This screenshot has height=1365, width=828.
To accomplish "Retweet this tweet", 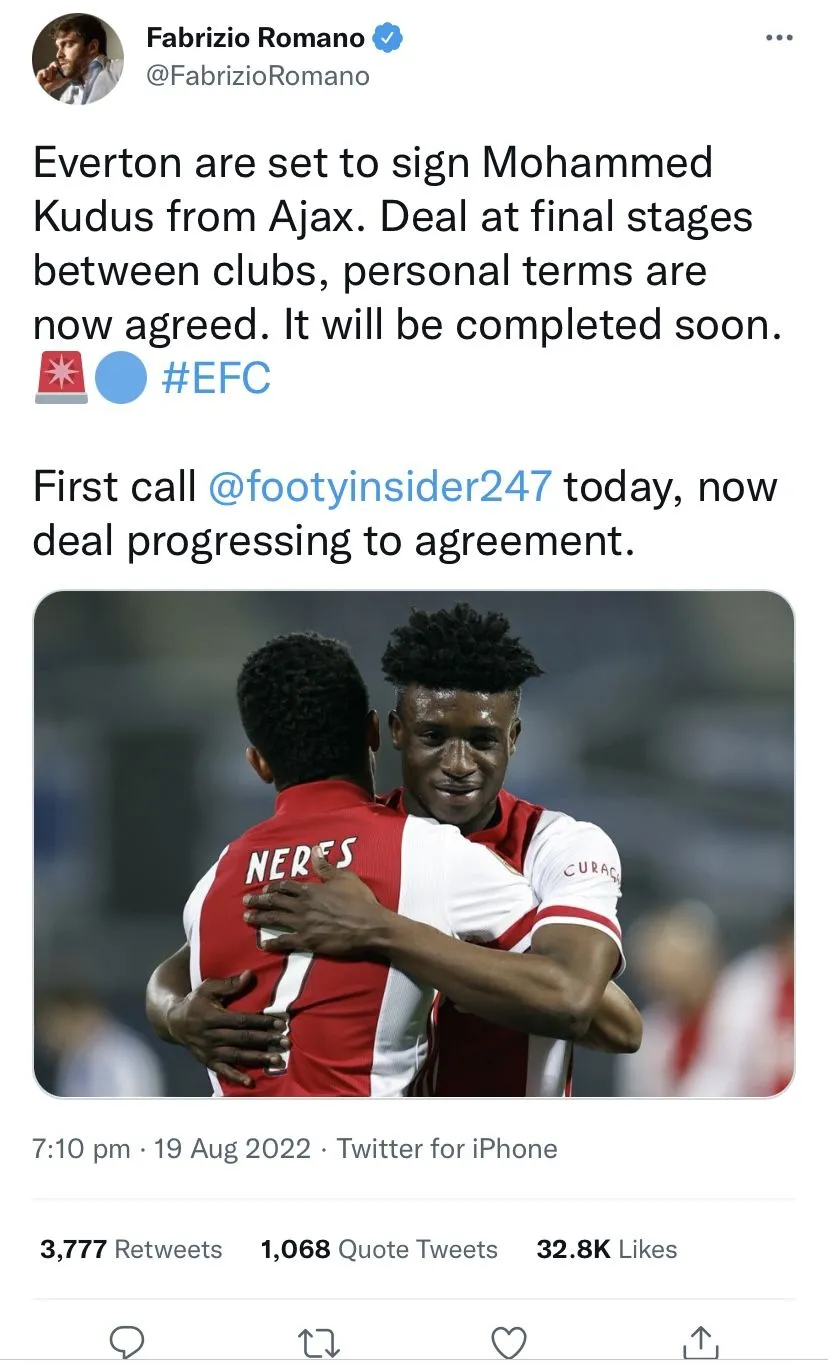I will tap(320, 1342).
